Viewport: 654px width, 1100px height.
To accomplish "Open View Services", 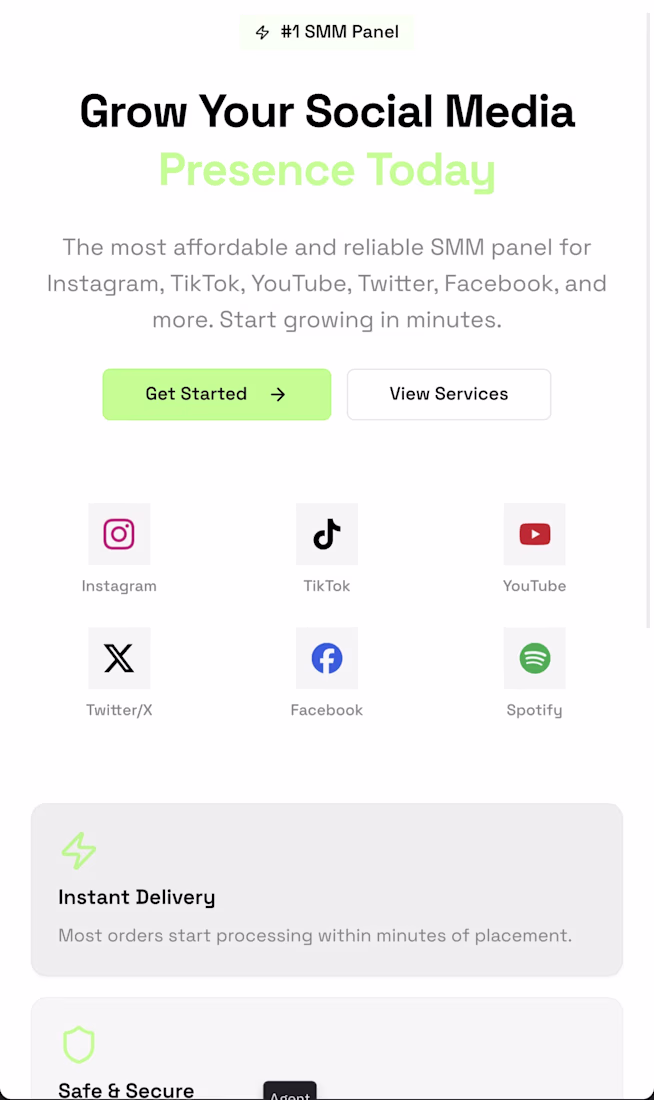I will pyautogui.click(x=448, y=394).
